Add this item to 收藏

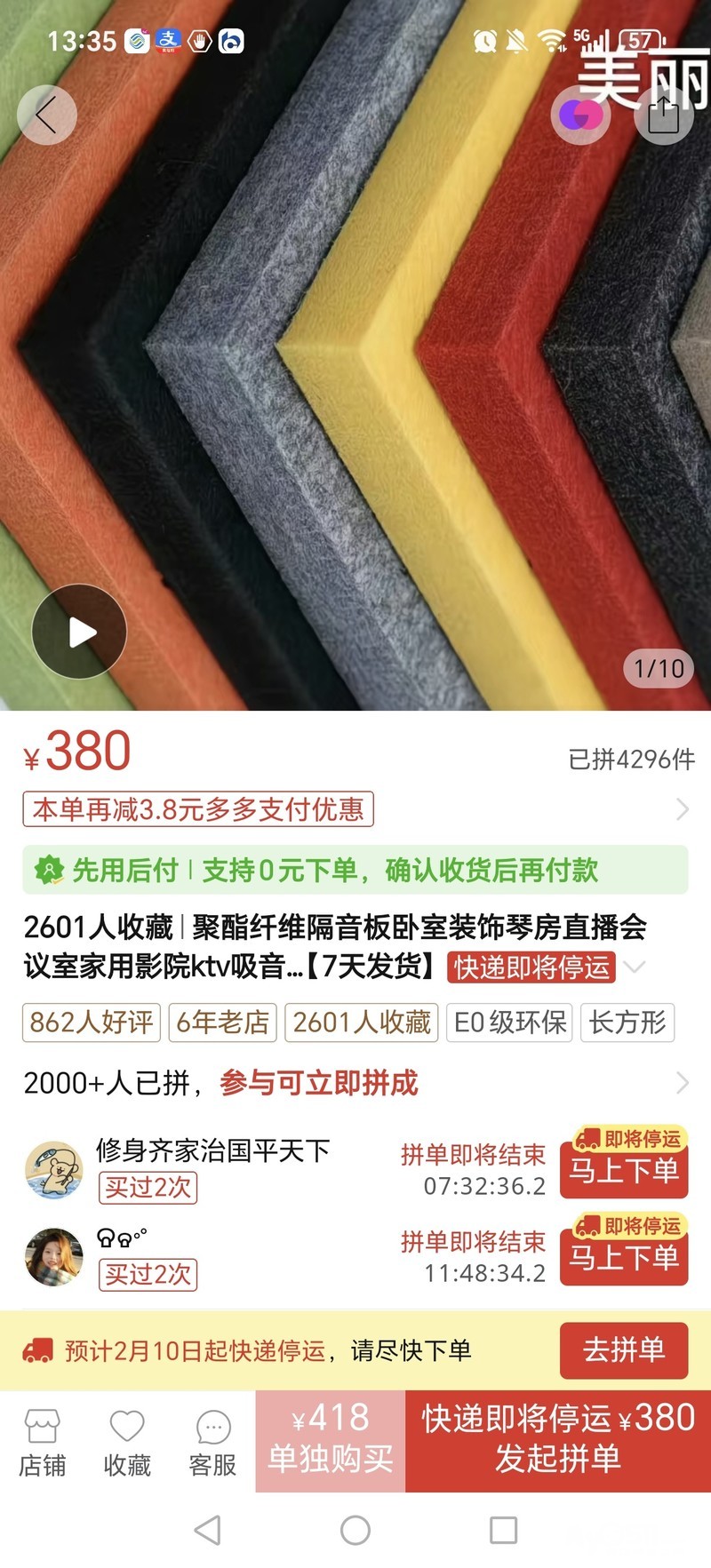[127, 1442]
